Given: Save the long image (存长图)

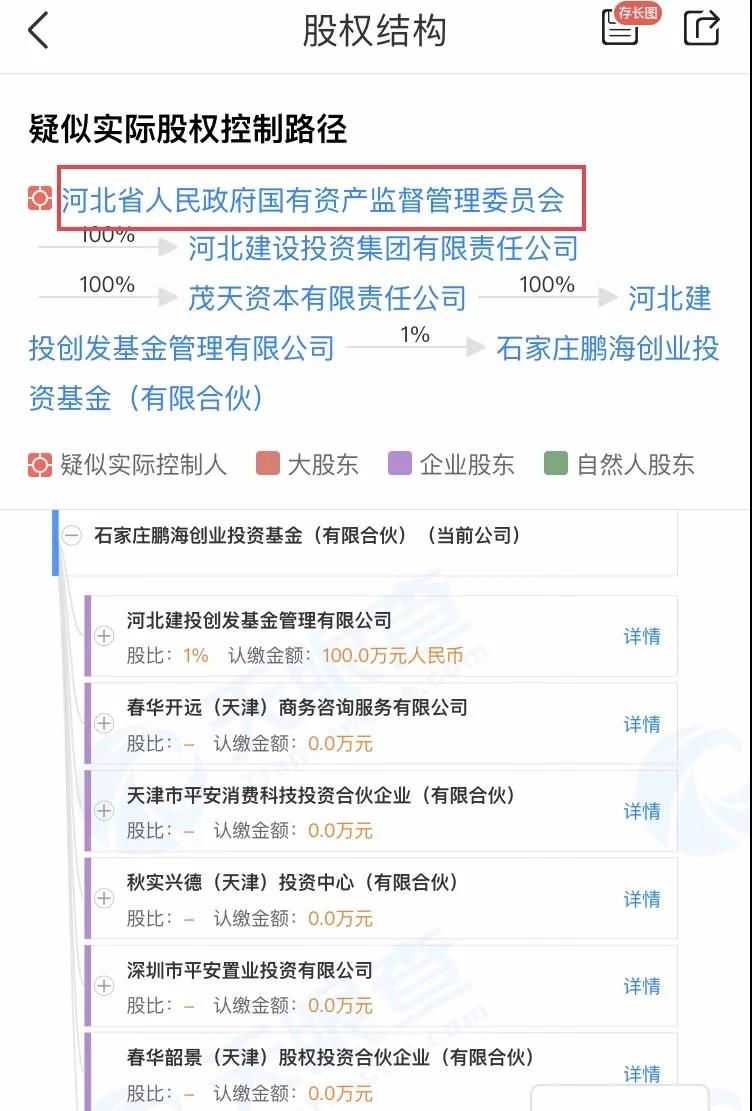Looking at the screenshot, I should (x=622, y=26).
